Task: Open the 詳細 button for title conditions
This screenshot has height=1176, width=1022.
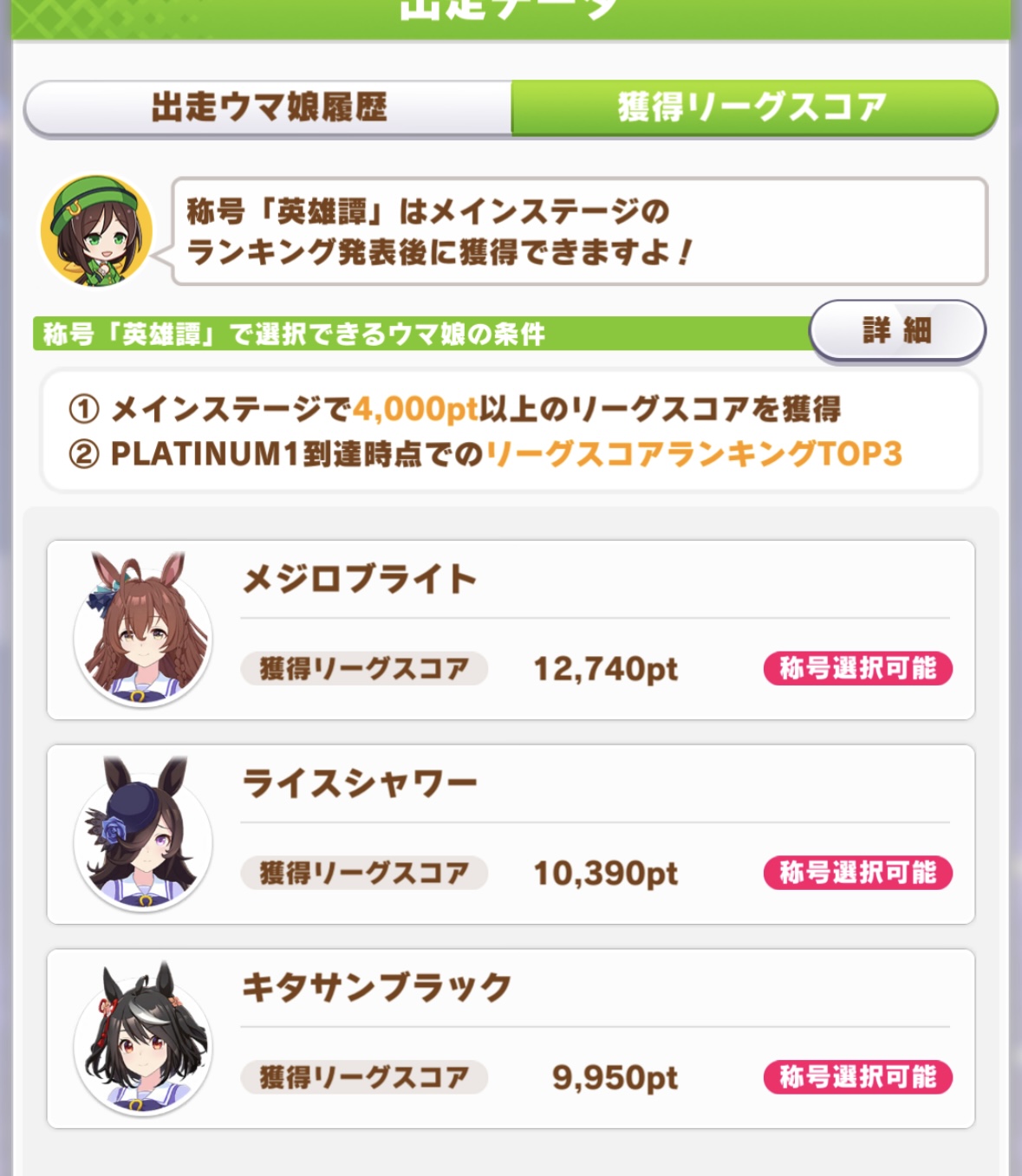Action: coord(896,330)
